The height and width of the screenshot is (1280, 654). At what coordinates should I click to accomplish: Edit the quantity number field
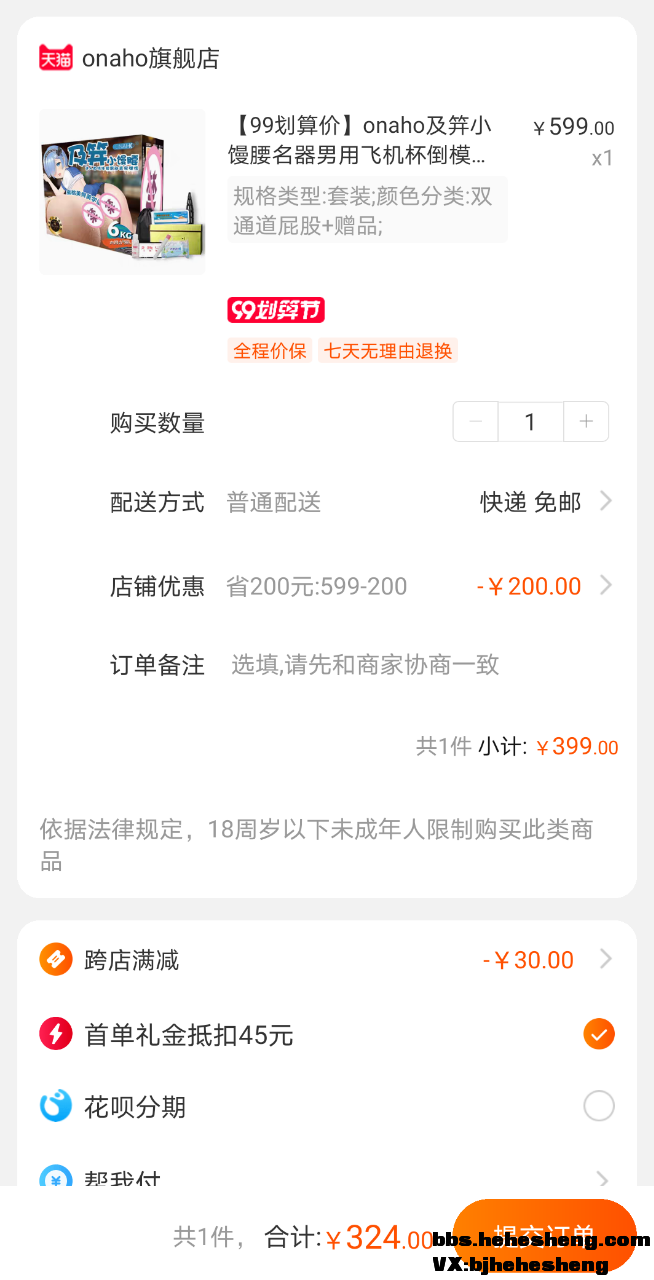point(530,422)
